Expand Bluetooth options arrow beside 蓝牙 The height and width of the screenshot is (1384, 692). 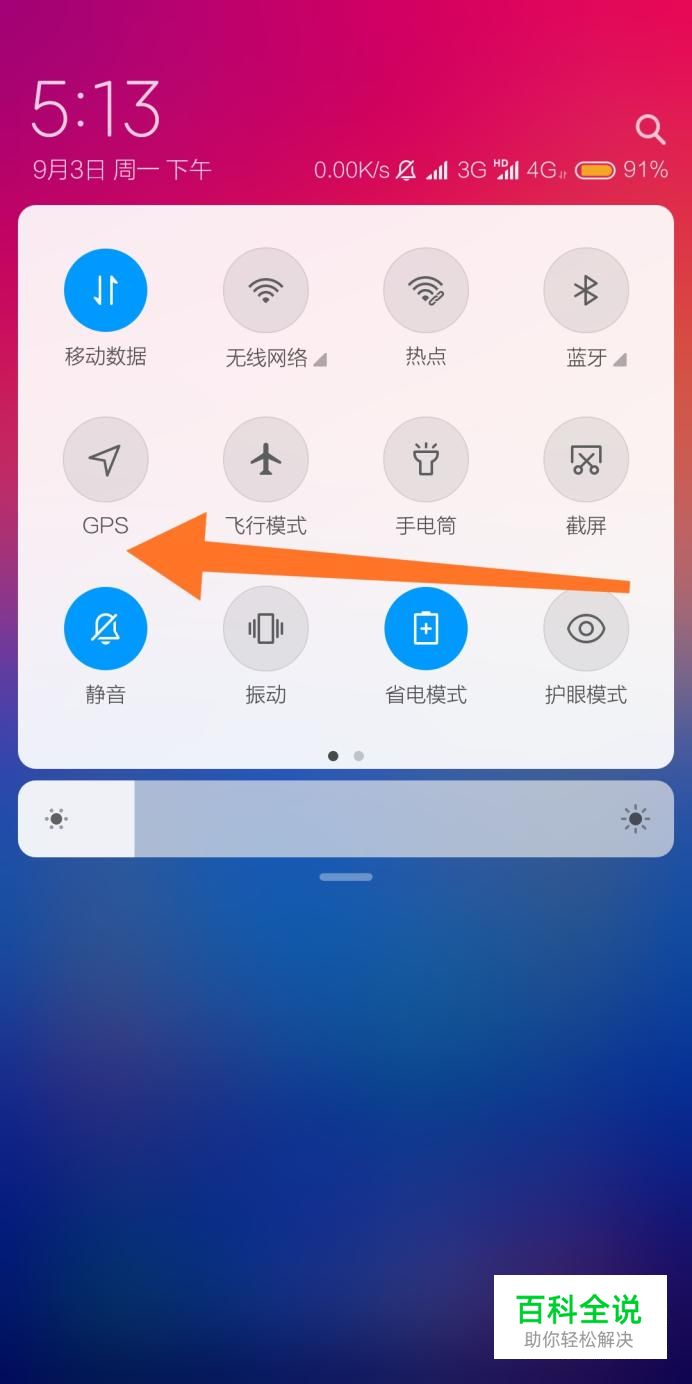pos(620,359)
